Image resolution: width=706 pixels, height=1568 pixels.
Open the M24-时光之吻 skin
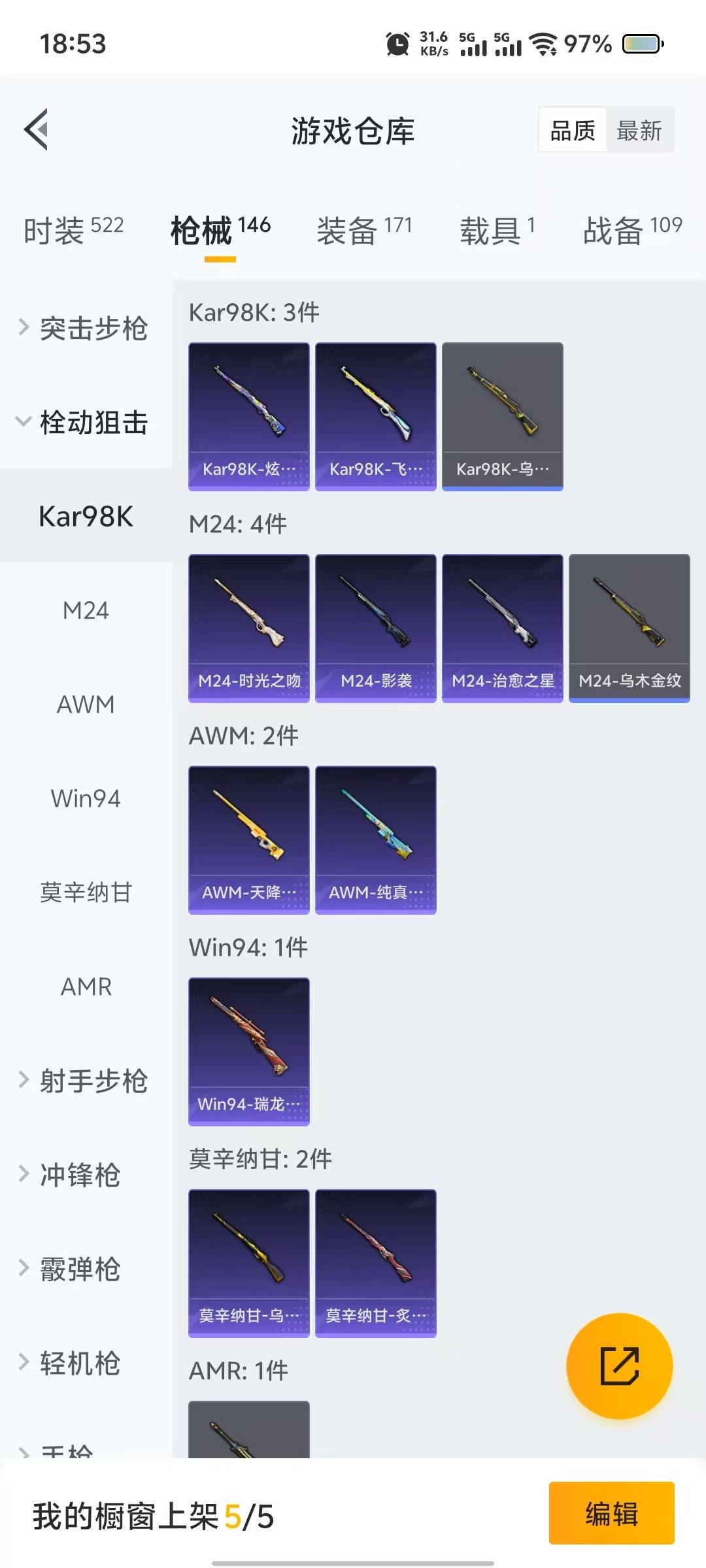click(249, 628)
